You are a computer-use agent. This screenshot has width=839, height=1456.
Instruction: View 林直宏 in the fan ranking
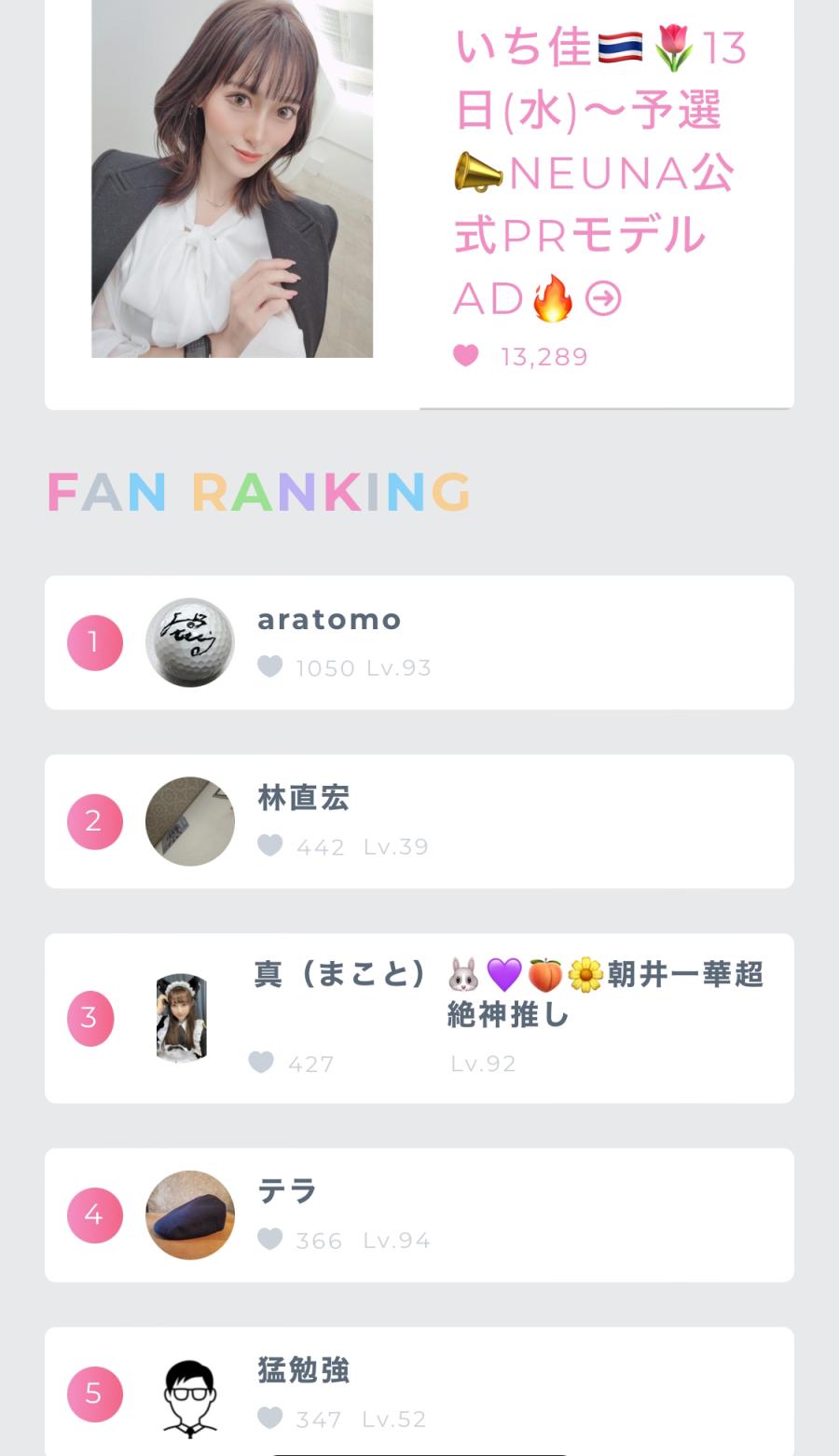coord(419,821)
